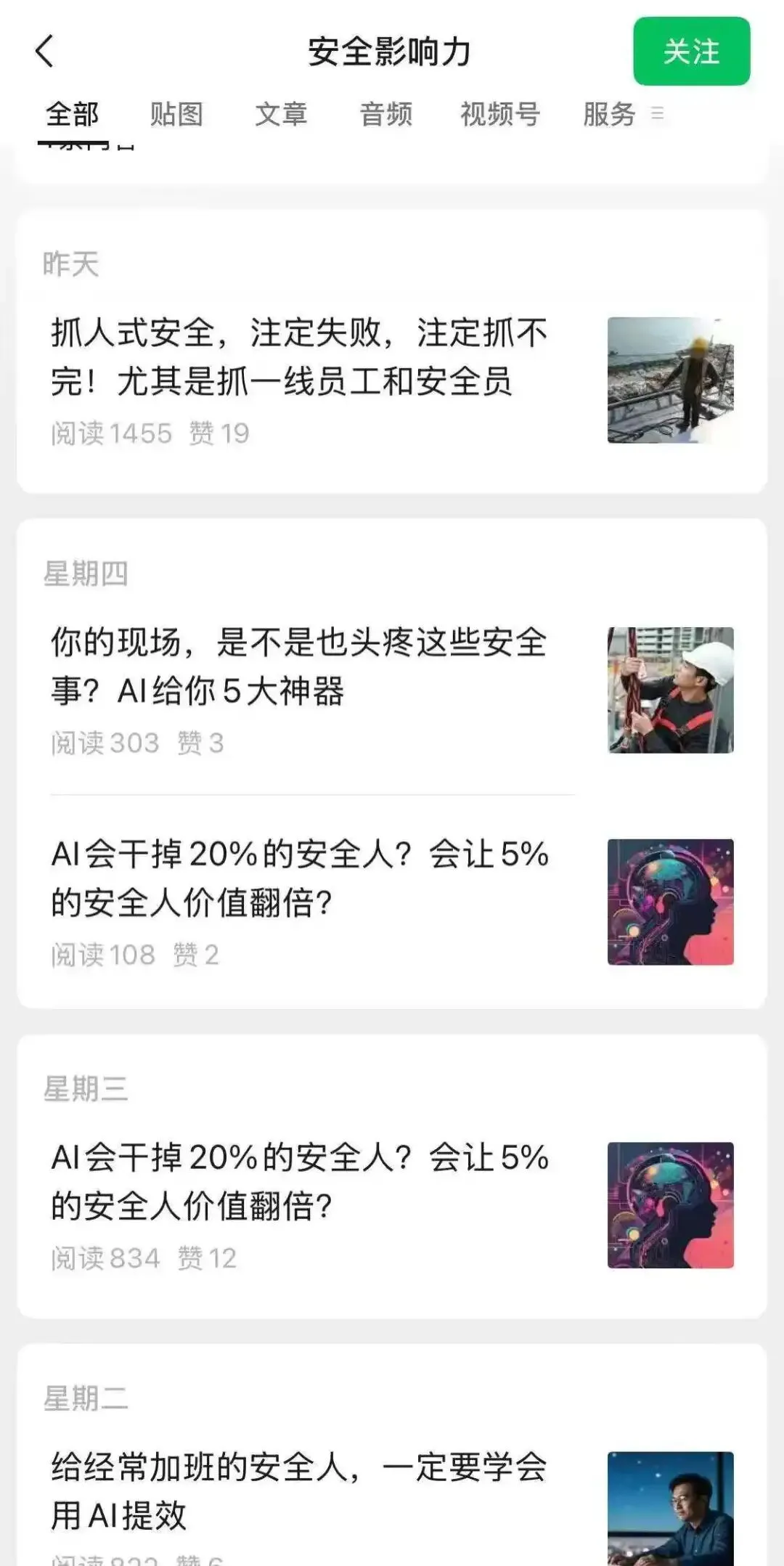
Task: Switch to the 文章 tab
Action: pos(281,114)
